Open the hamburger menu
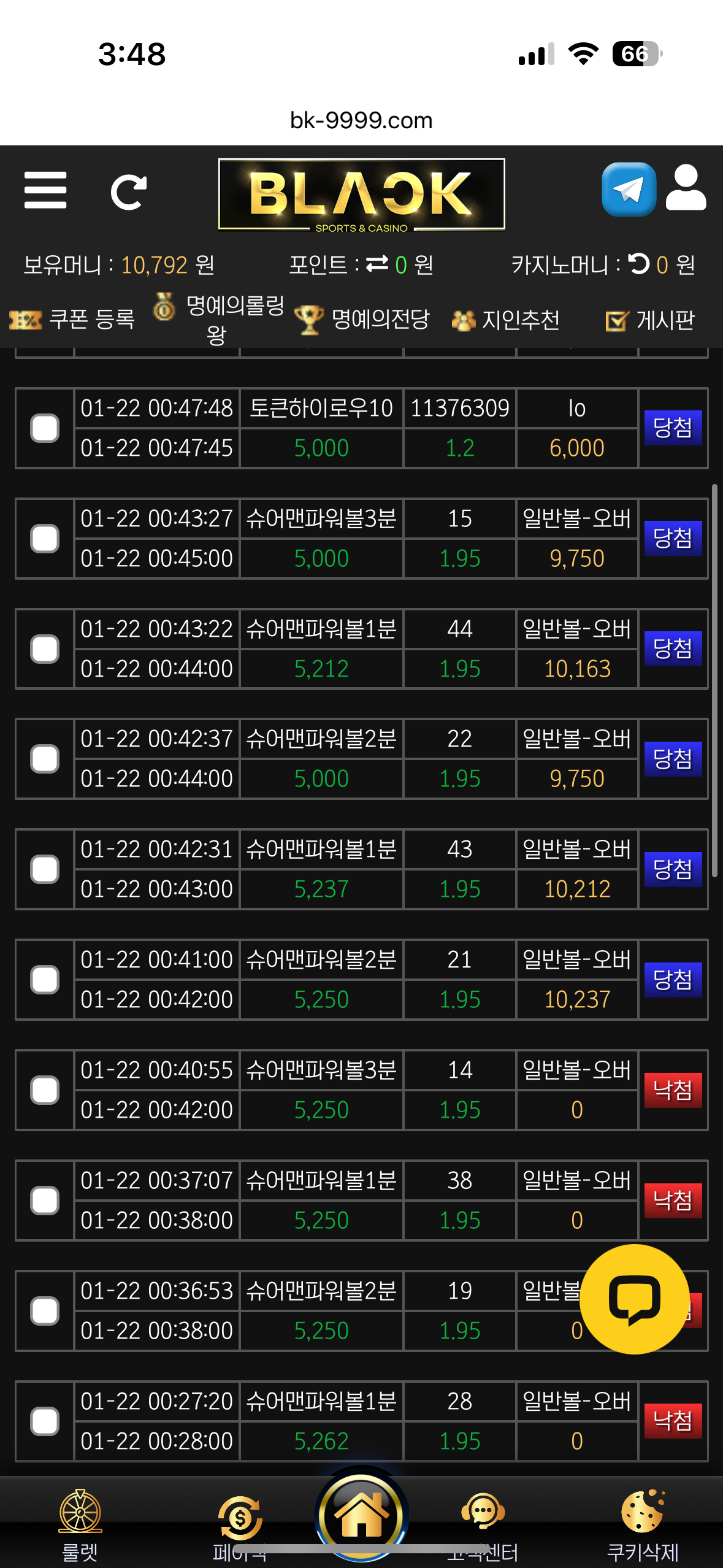This screenshot has height=1568, width=723. pos(45,190)
